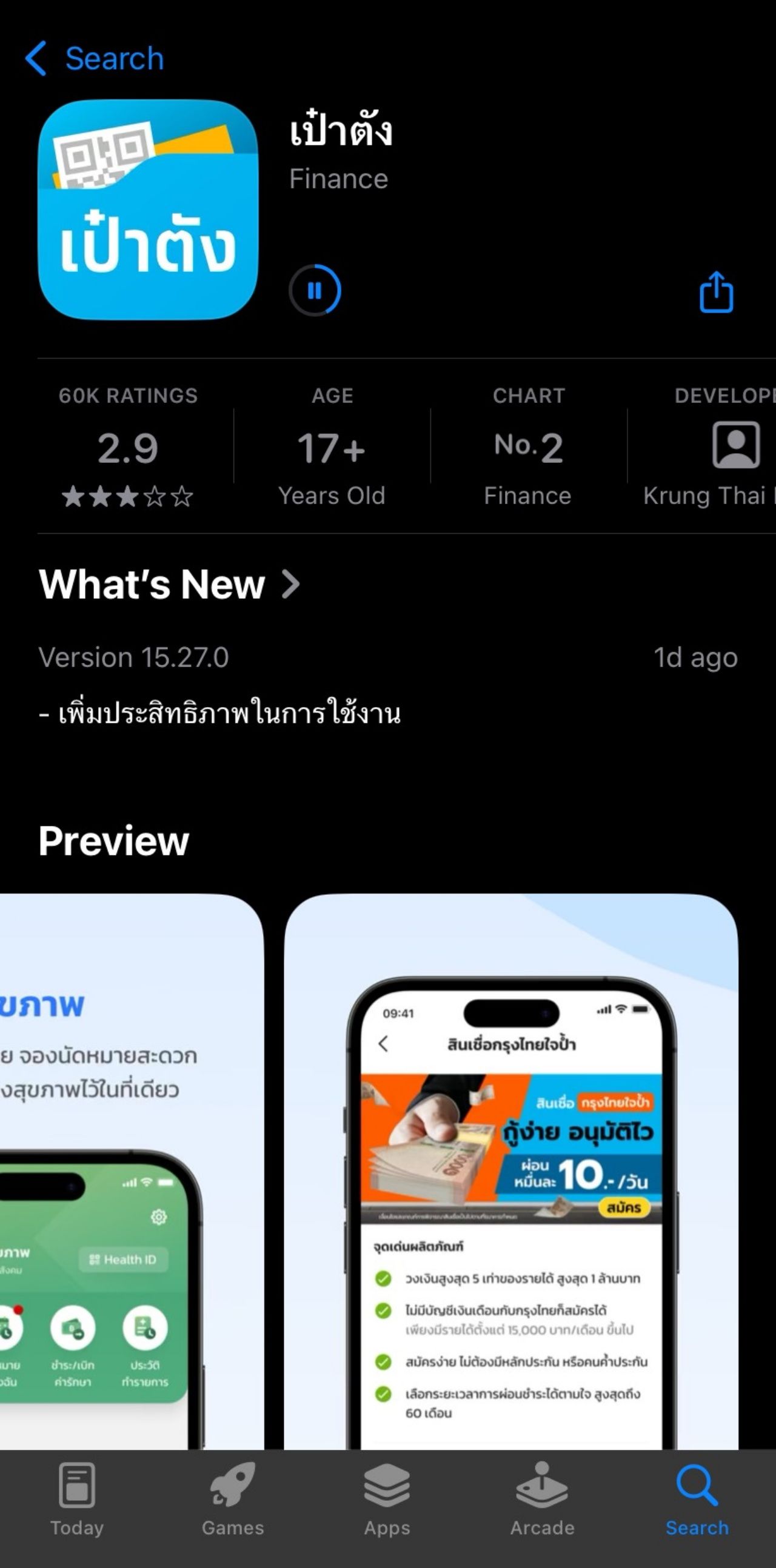Screen dimensions: 776x1568
Task: Switch to the Games tab
Action: point(233,1498)
